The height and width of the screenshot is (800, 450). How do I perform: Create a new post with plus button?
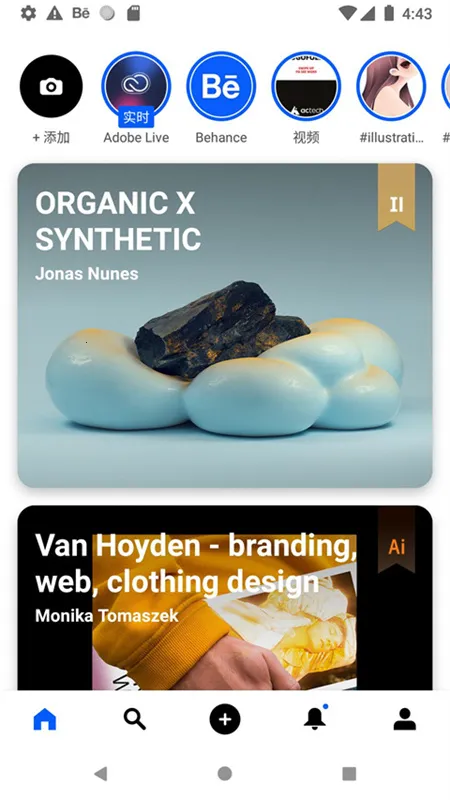coord(225,719)
